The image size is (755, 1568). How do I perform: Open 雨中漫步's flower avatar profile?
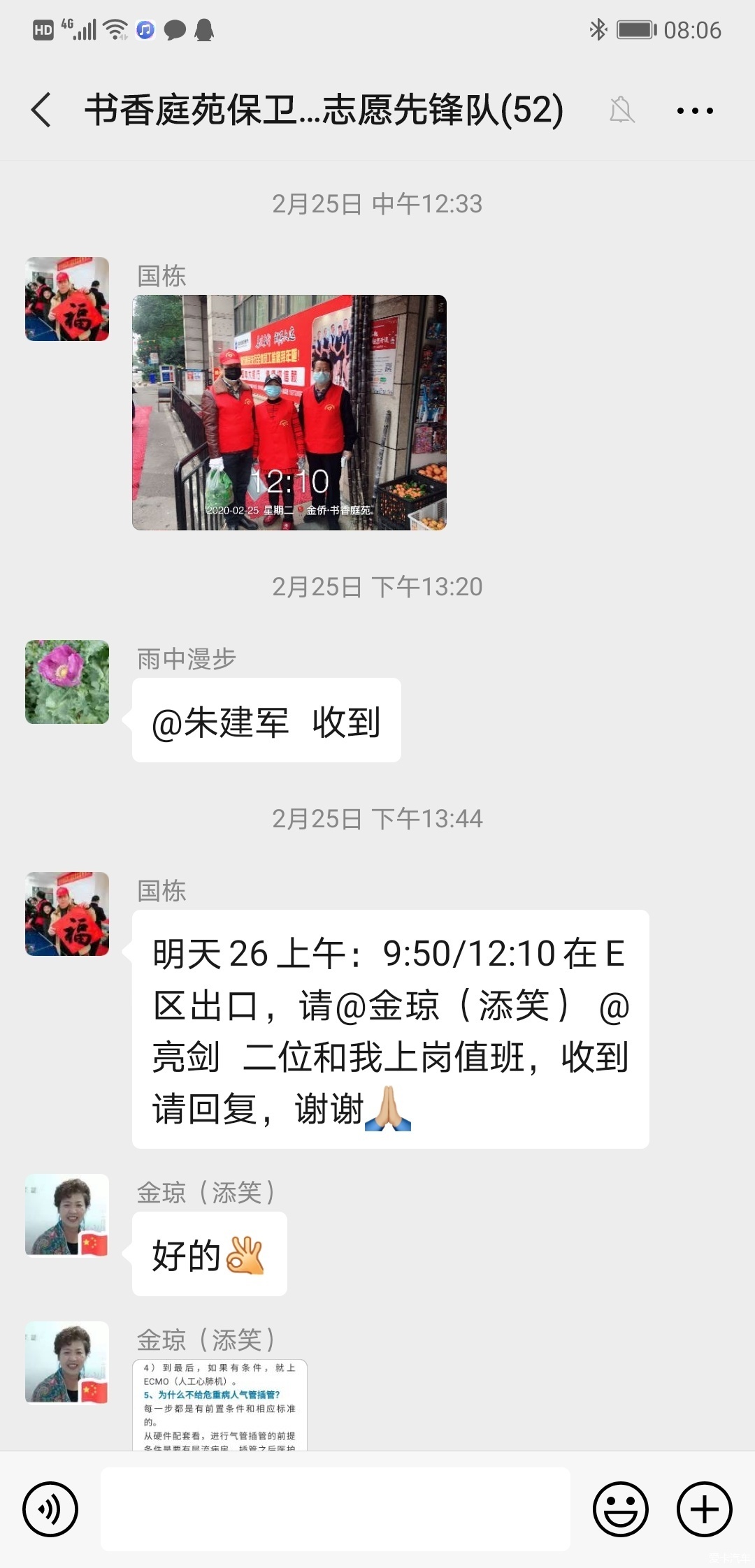(67, 681)
